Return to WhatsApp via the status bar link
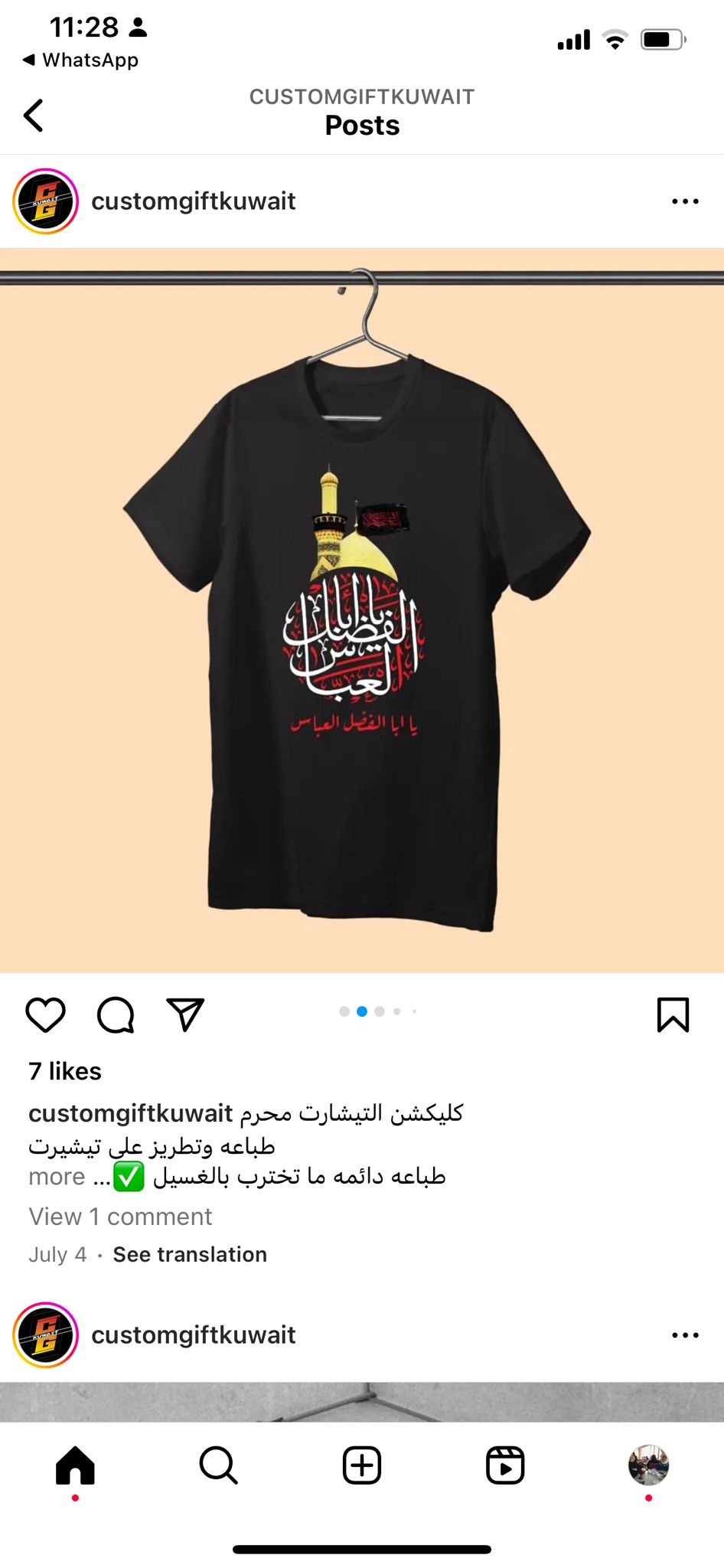Viewport: 724px width, 1568px height. tap(80, 60)
